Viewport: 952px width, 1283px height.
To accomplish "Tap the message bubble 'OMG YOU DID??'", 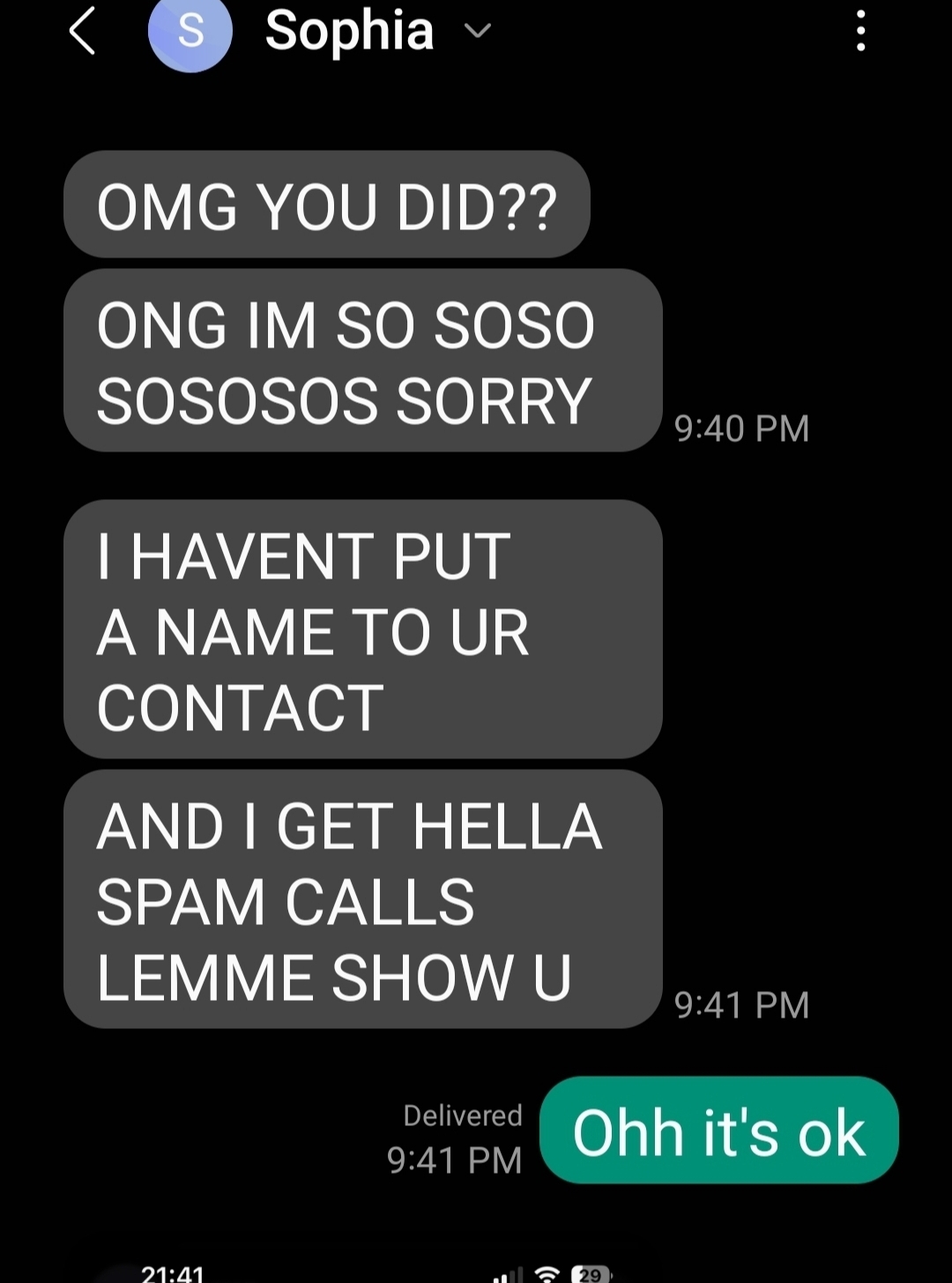I will point(325,205).
